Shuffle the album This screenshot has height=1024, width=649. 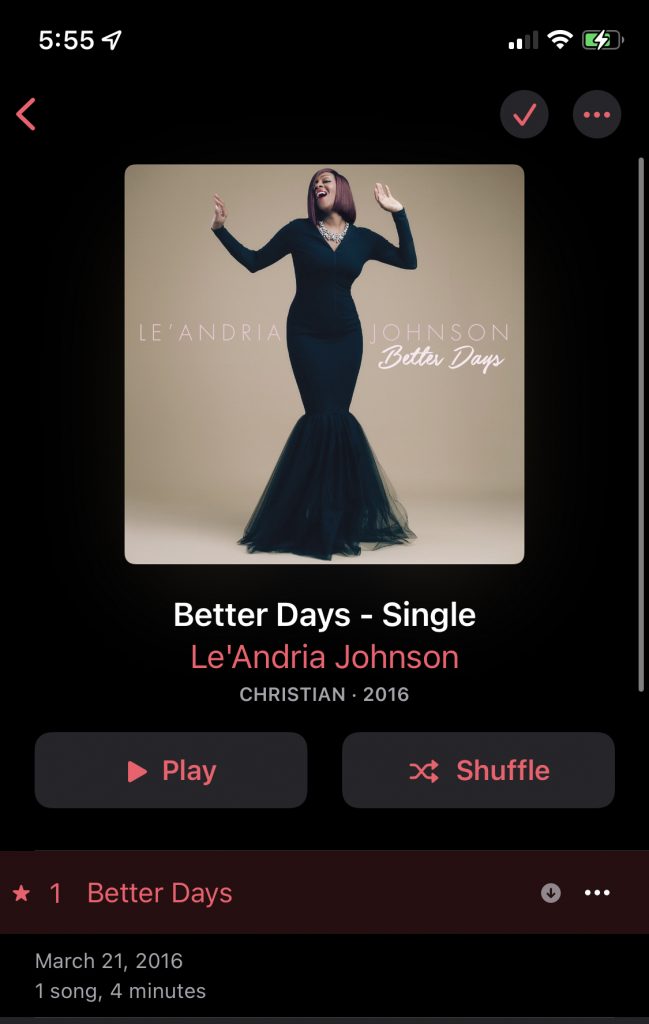(478, 770)
